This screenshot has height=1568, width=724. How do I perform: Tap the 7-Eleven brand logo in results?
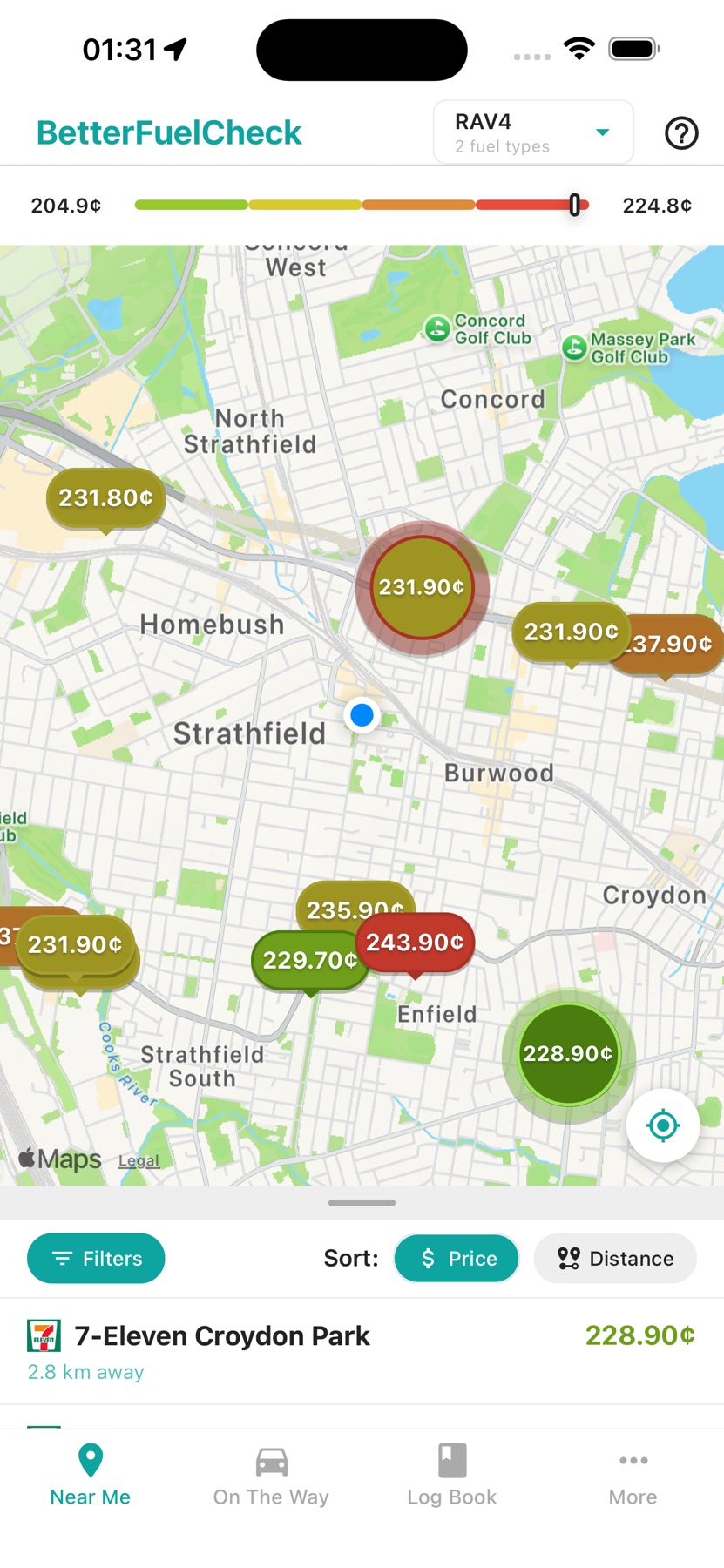(x=46, y=1335)
